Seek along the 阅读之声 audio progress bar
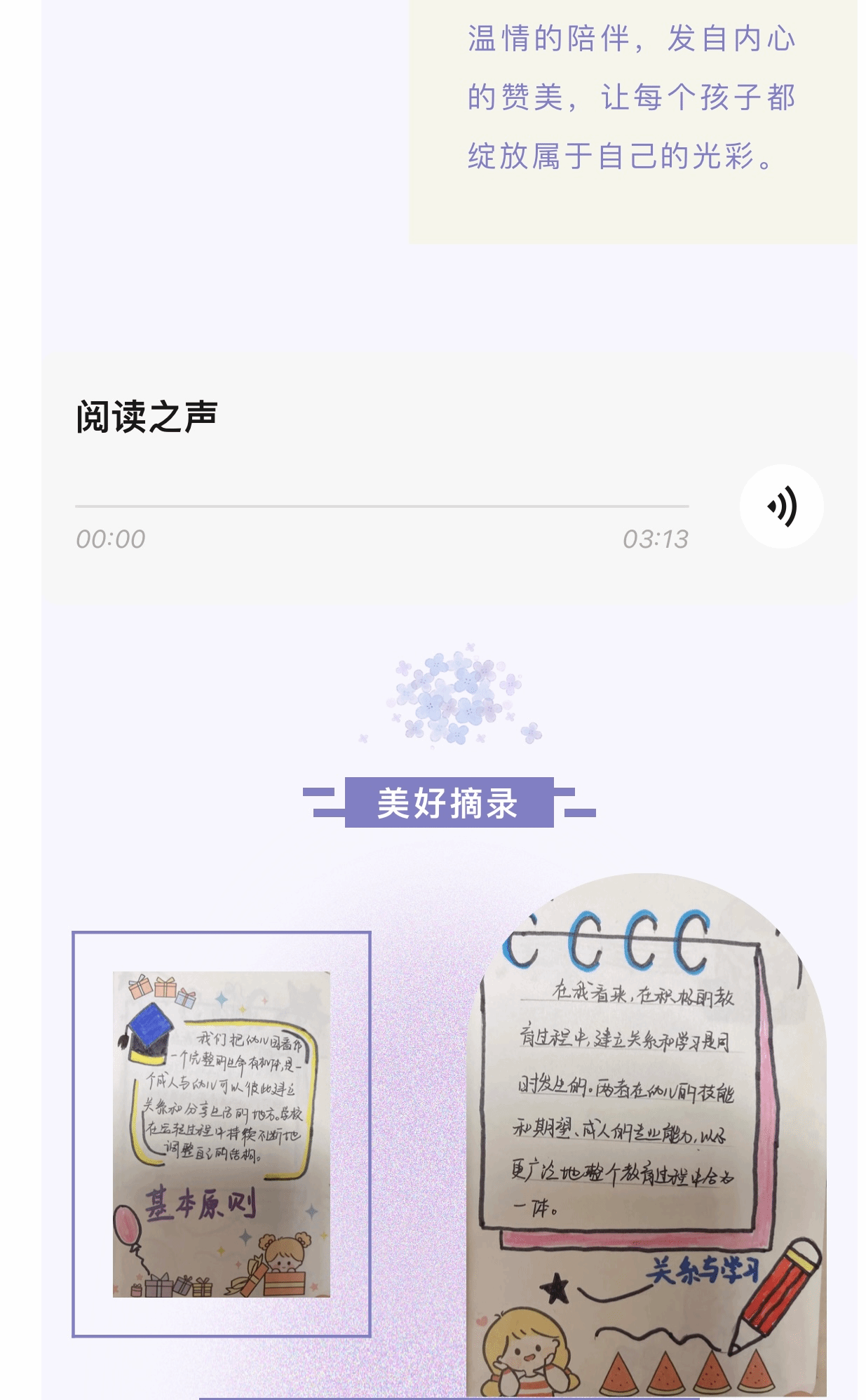866x1400 pixels. [x=381, y=506]
